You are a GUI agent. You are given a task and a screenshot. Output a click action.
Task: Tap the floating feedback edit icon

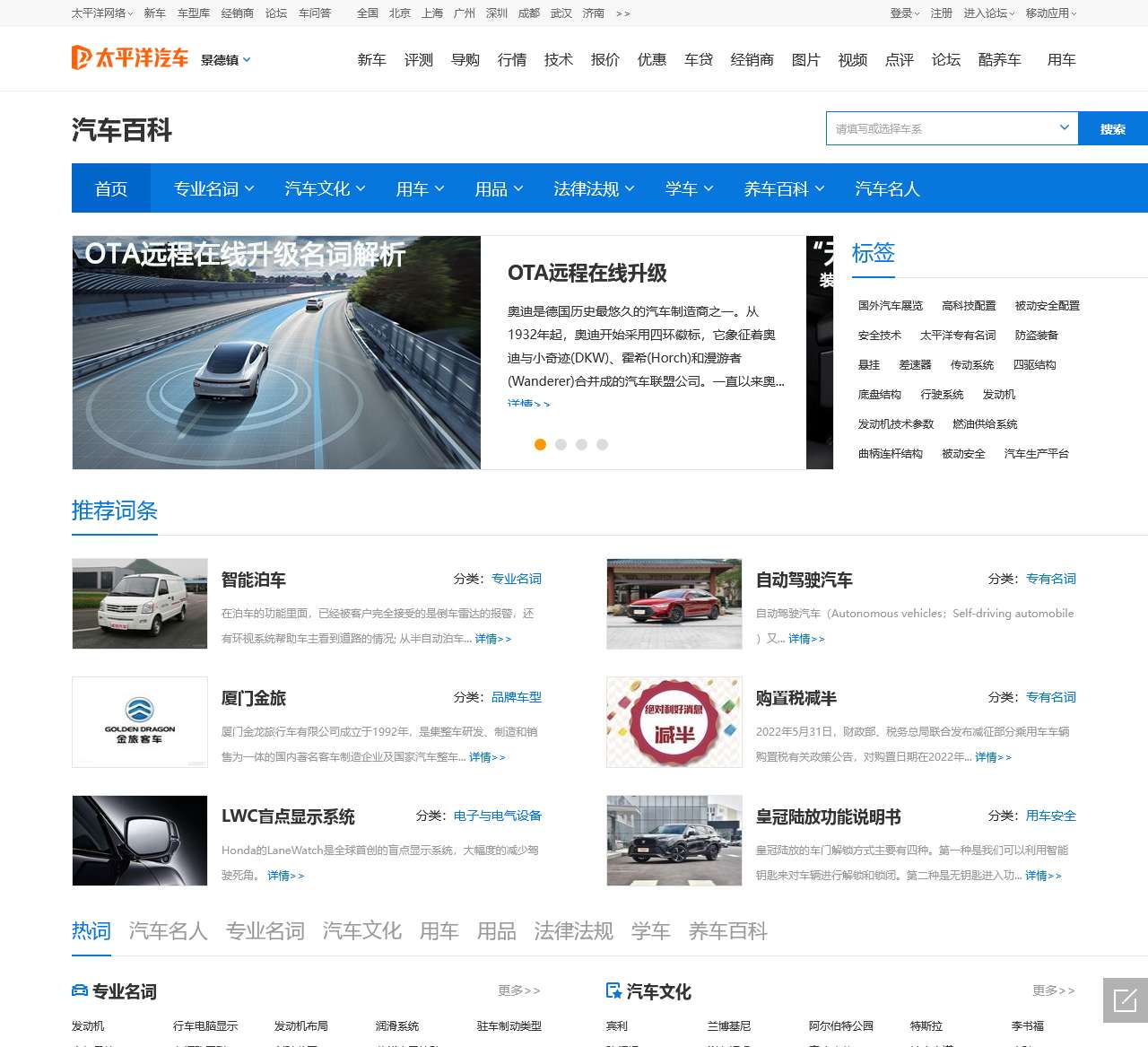click(x=1125, y=999)
